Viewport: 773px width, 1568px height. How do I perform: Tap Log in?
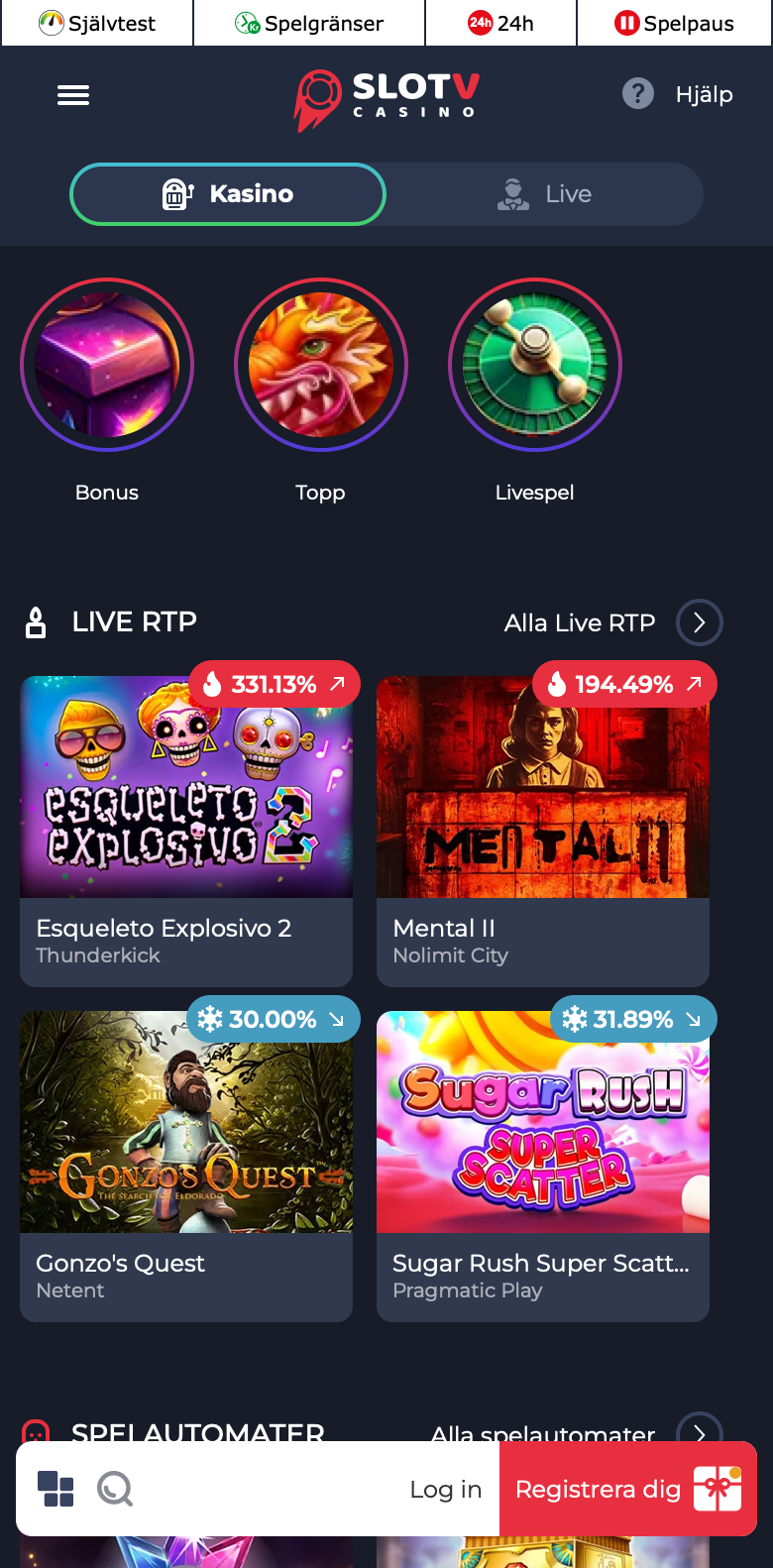[x=446, y=1489]
